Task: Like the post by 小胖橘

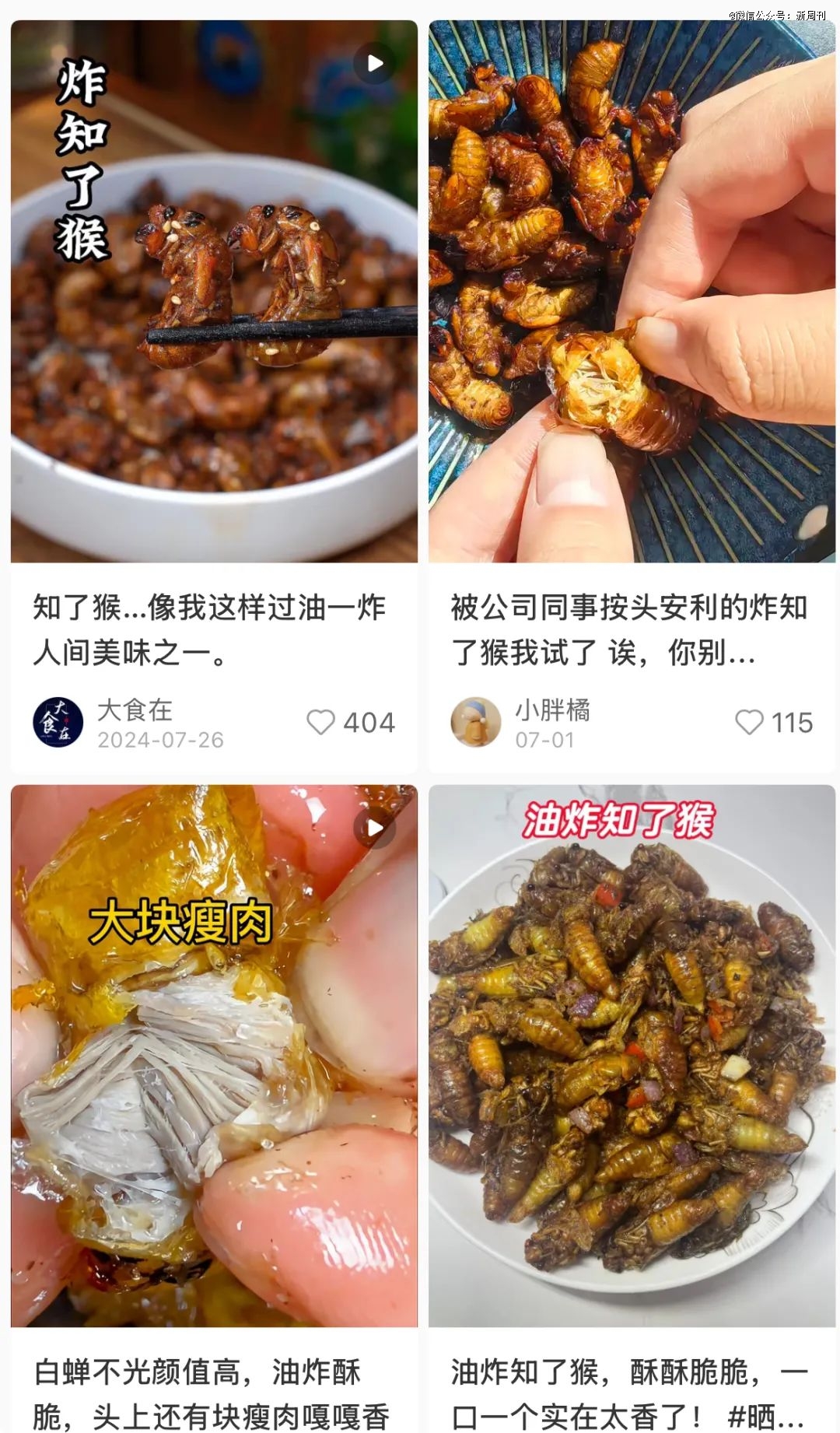Action: point(749,723)
